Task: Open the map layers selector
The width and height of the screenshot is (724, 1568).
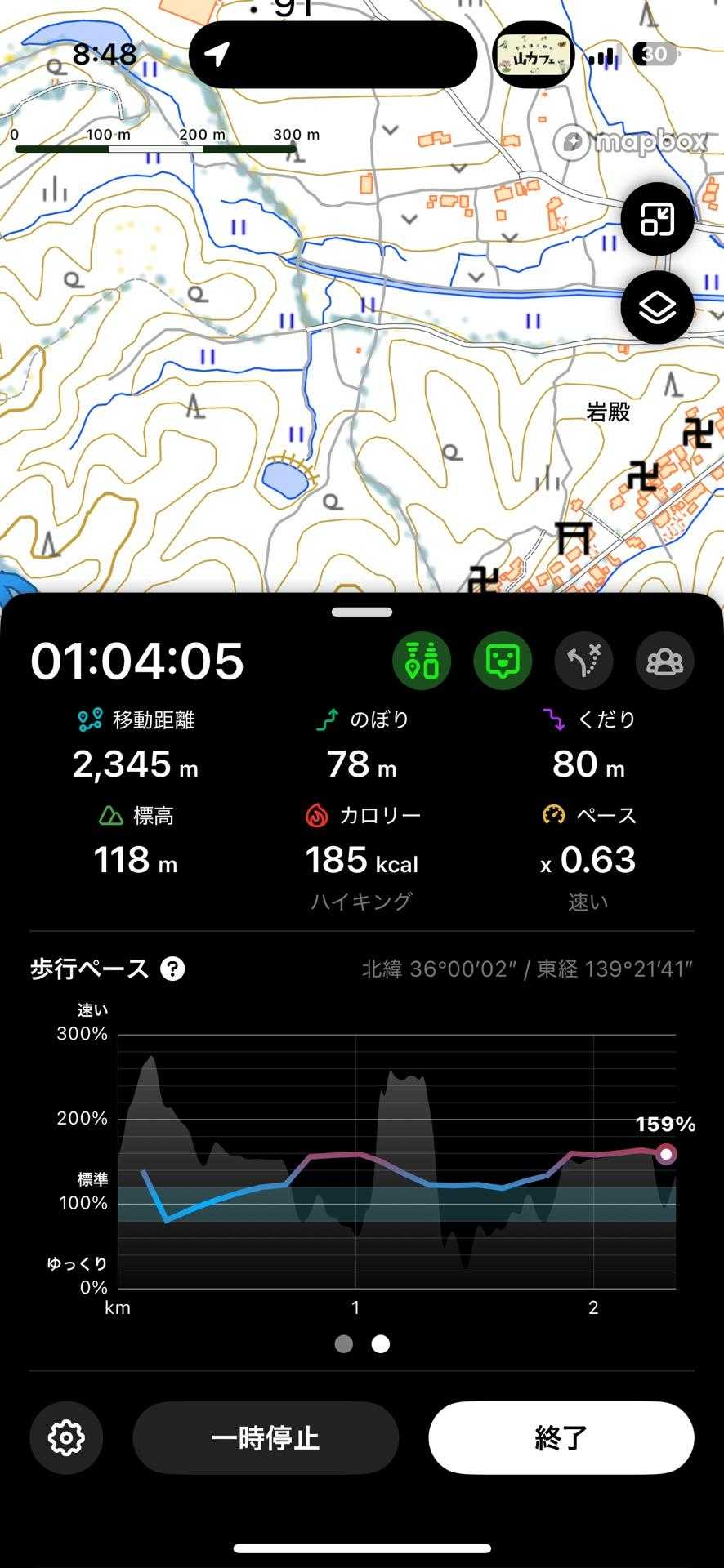Action: (657, 308)
